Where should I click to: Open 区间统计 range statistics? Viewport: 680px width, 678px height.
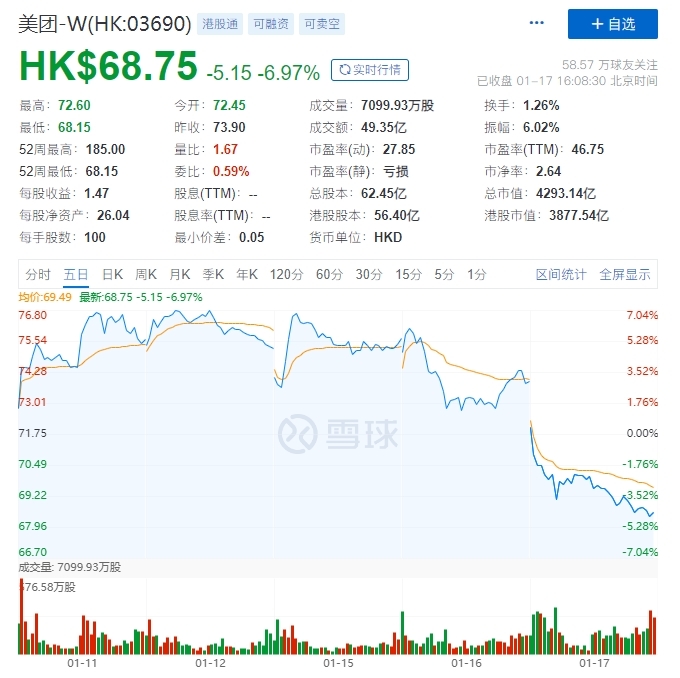[x=561, y=274]
